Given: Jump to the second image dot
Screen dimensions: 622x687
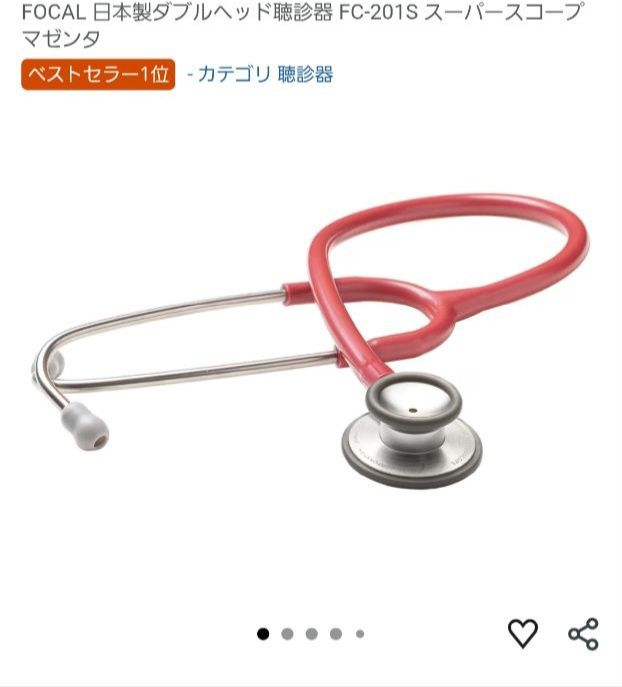Looking at the screenshot, I should point(287,633).
